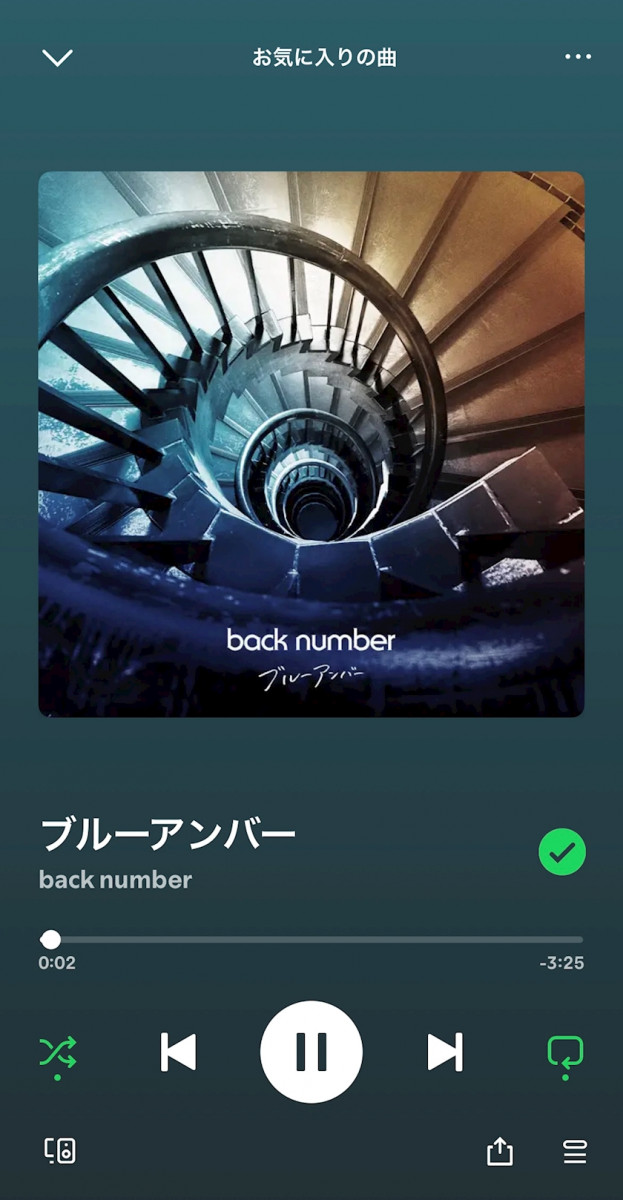Viewport: 623px width, 1200px height.
Task: Open the three-dot options menu
Action: point(578,57)
